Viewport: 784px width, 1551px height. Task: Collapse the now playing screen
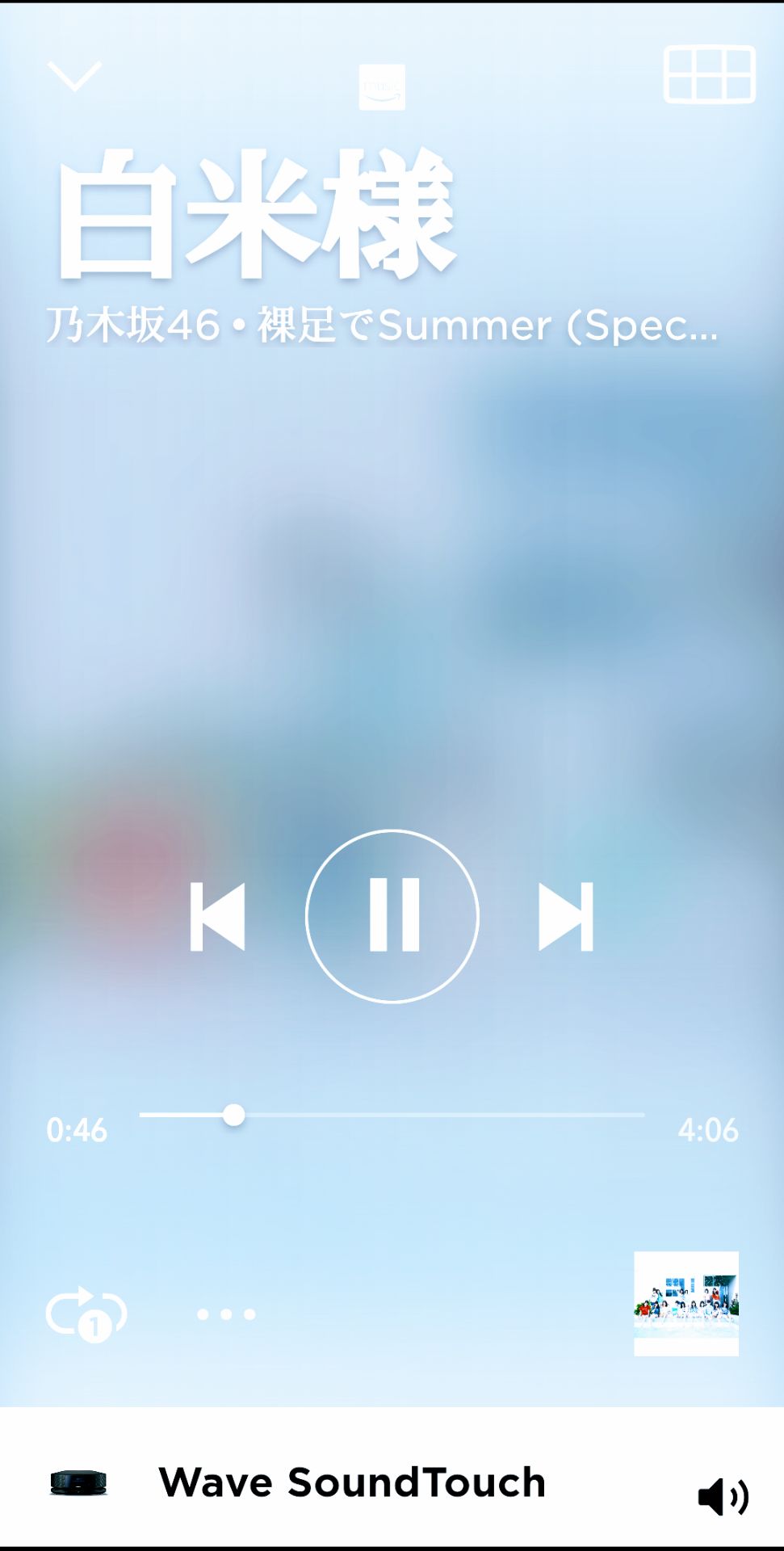coord(74,77)
